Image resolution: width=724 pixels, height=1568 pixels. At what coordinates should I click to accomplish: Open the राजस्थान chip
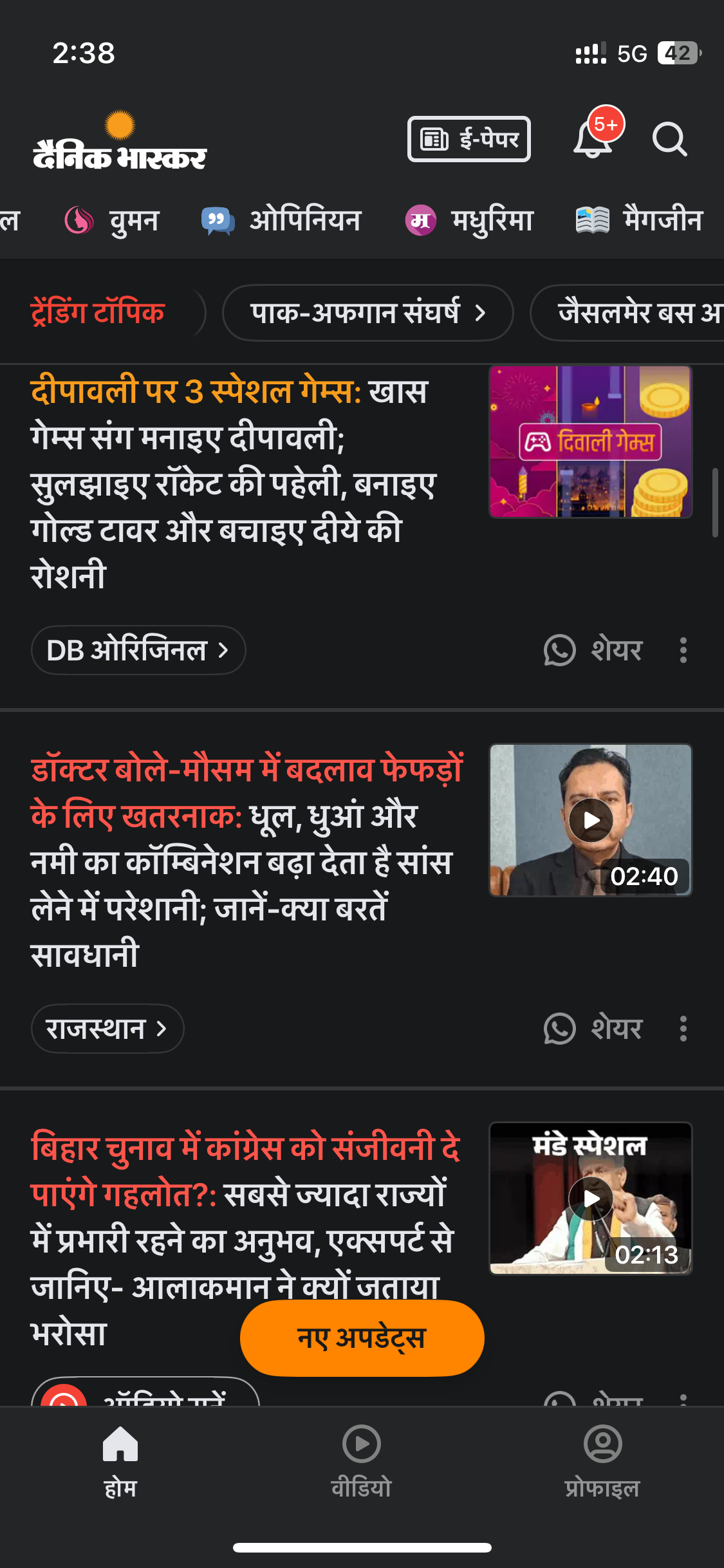107,1029
